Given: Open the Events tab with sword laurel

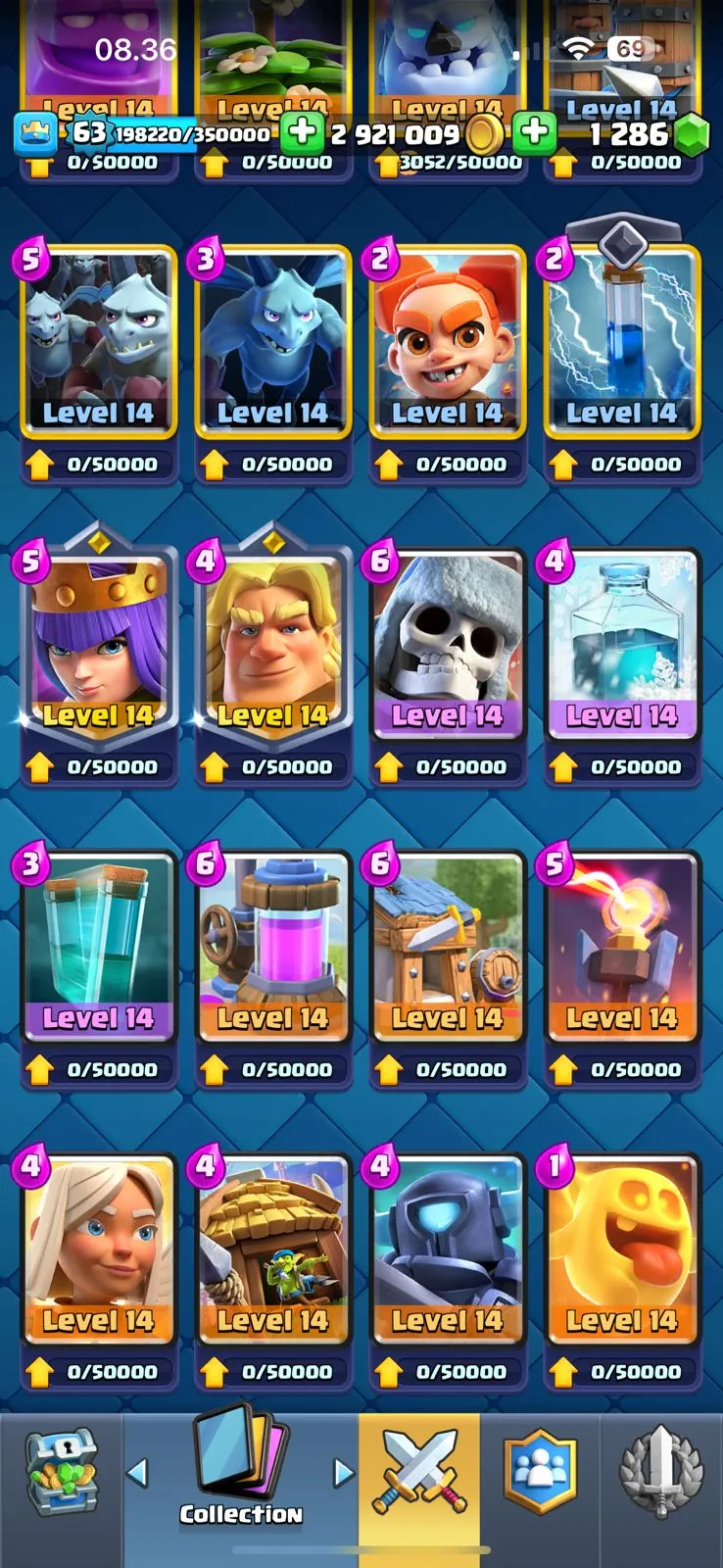Looking at the screenshot, I should coord(662,1472).
